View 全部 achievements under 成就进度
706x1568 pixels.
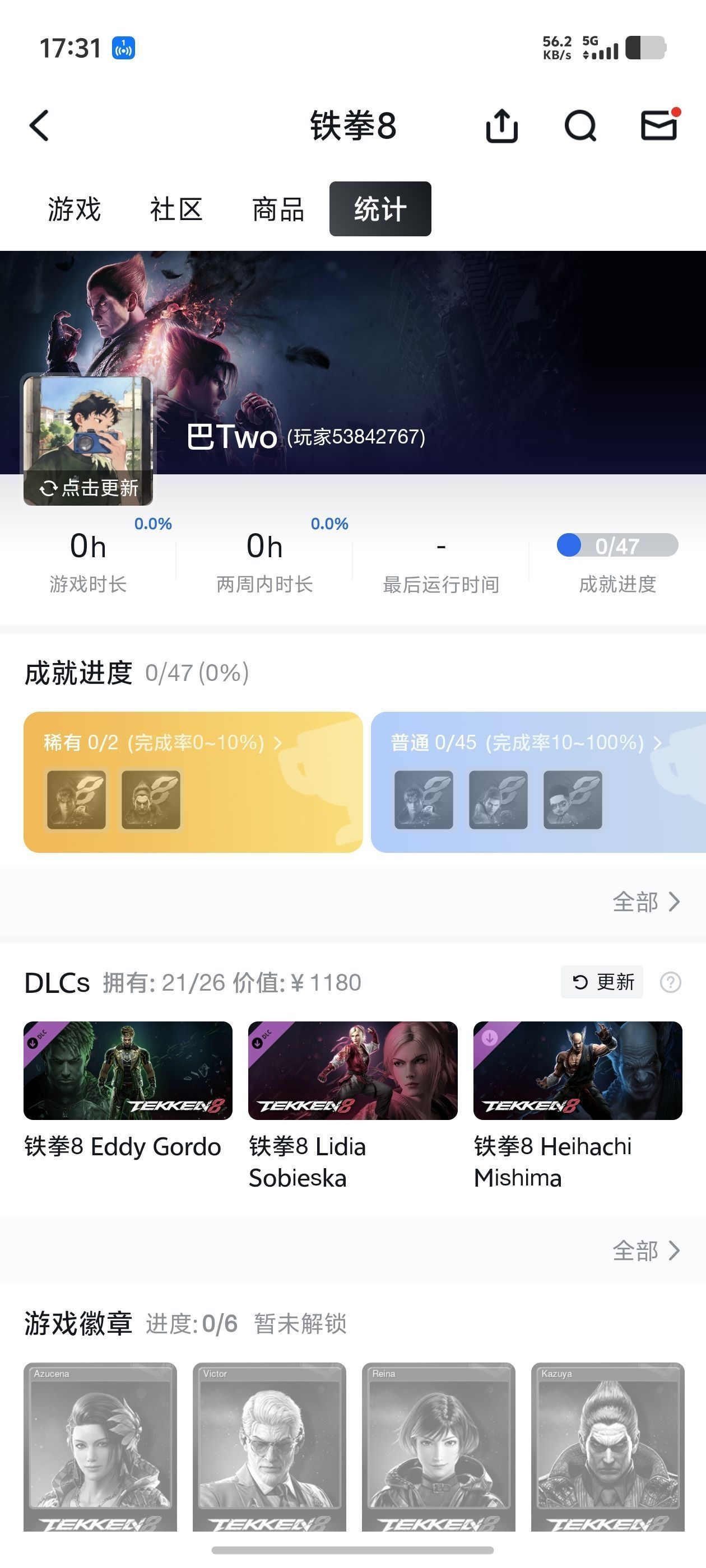click(645, 902)
